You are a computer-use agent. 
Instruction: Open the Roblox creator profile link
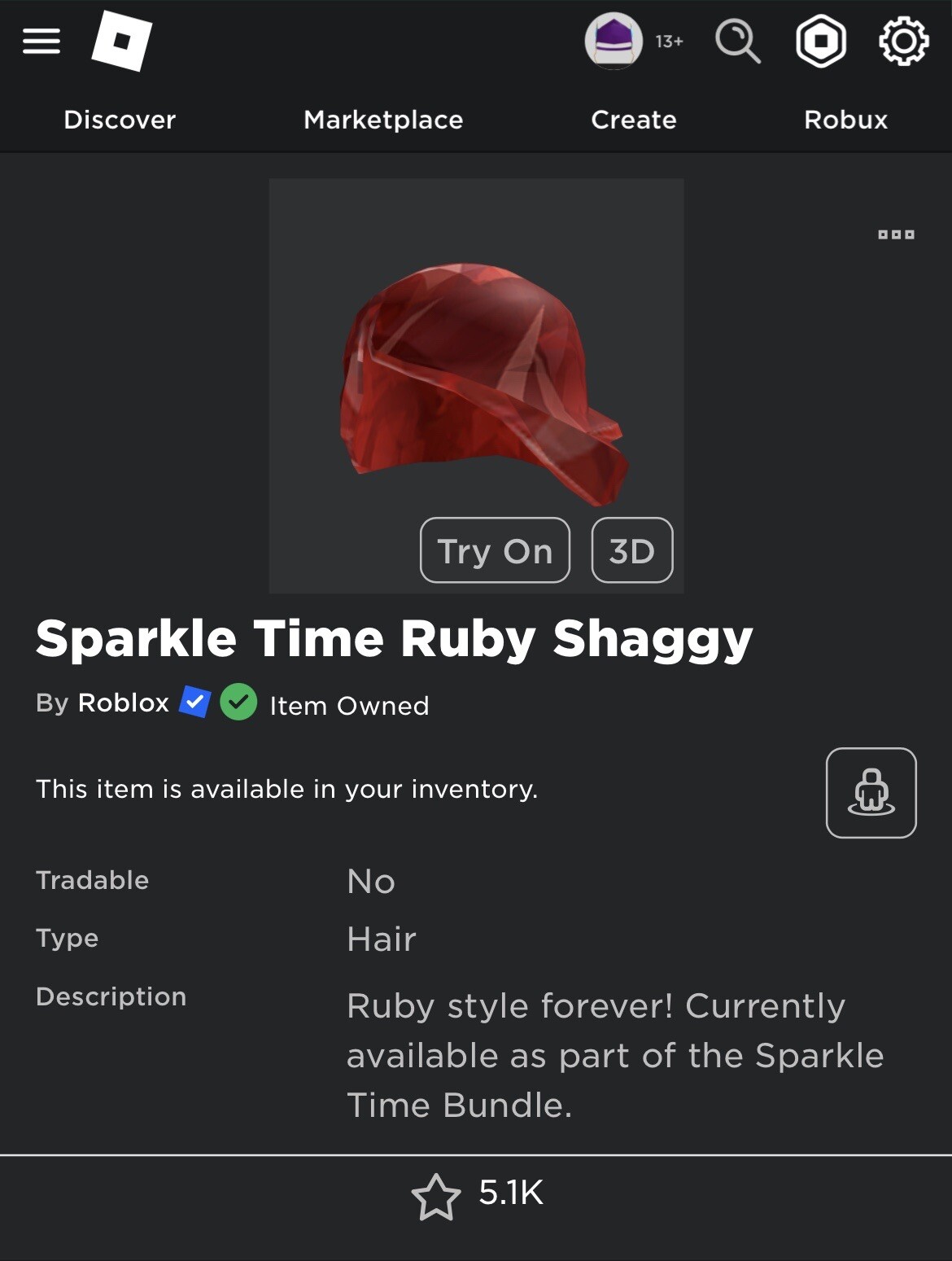coord(124,703)
